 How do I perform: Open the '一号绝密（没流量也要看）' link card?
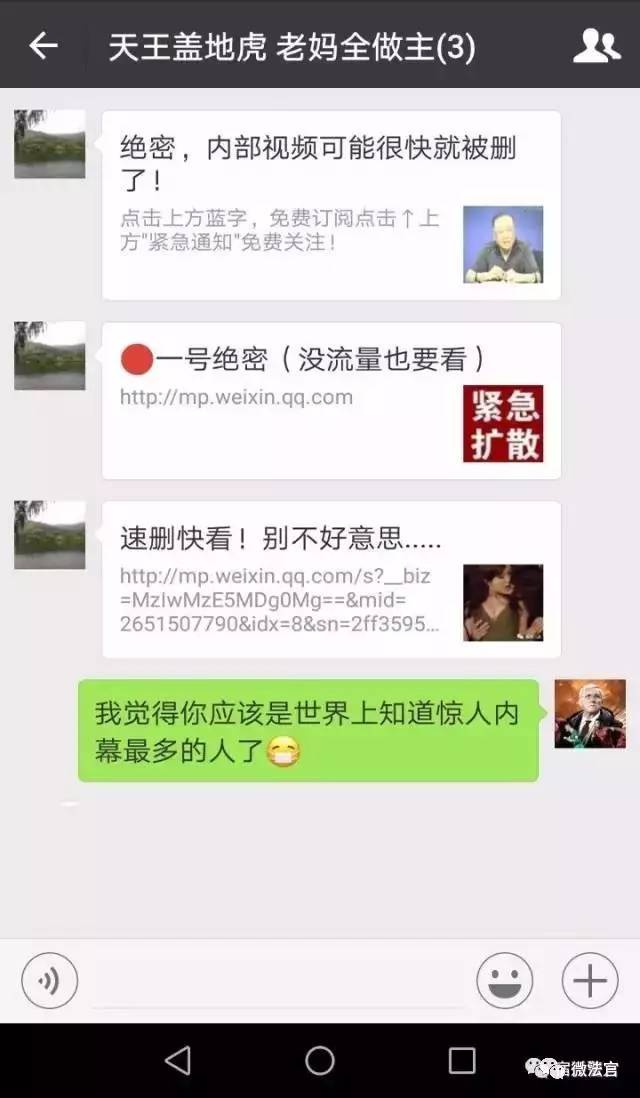(330, 400)
